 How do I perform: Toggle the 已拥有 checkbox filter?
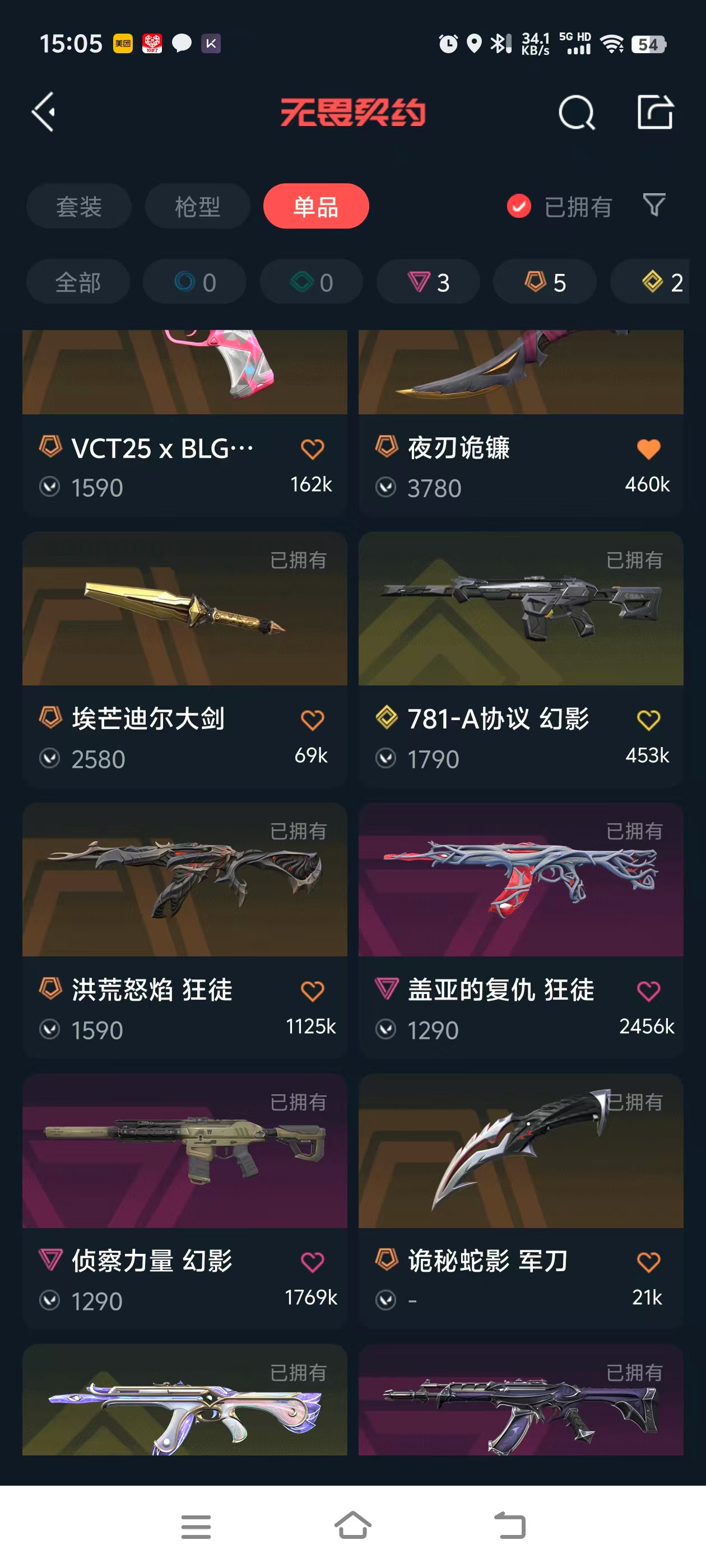click(x=519, y=206)
